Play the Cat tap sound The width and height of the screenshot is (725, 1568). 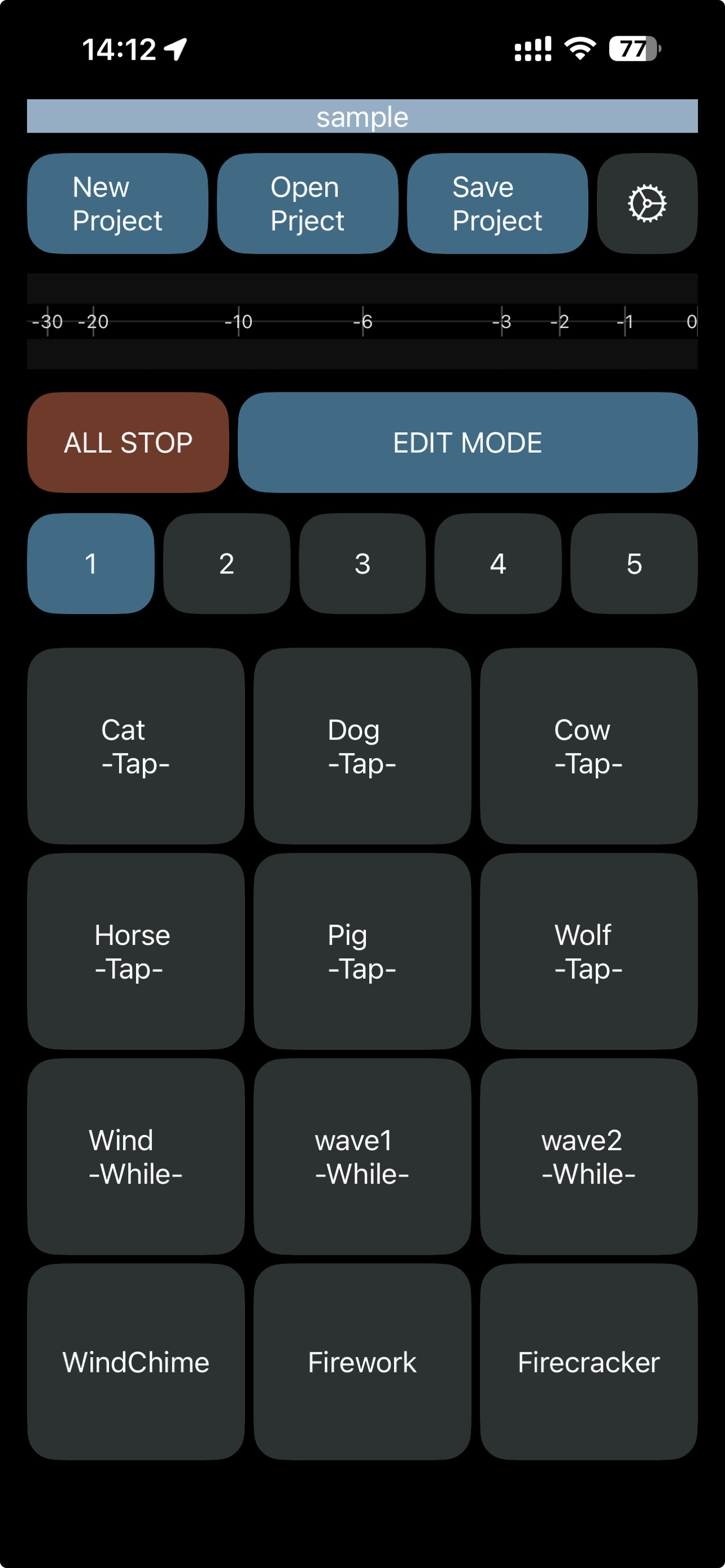coord(135,746)
